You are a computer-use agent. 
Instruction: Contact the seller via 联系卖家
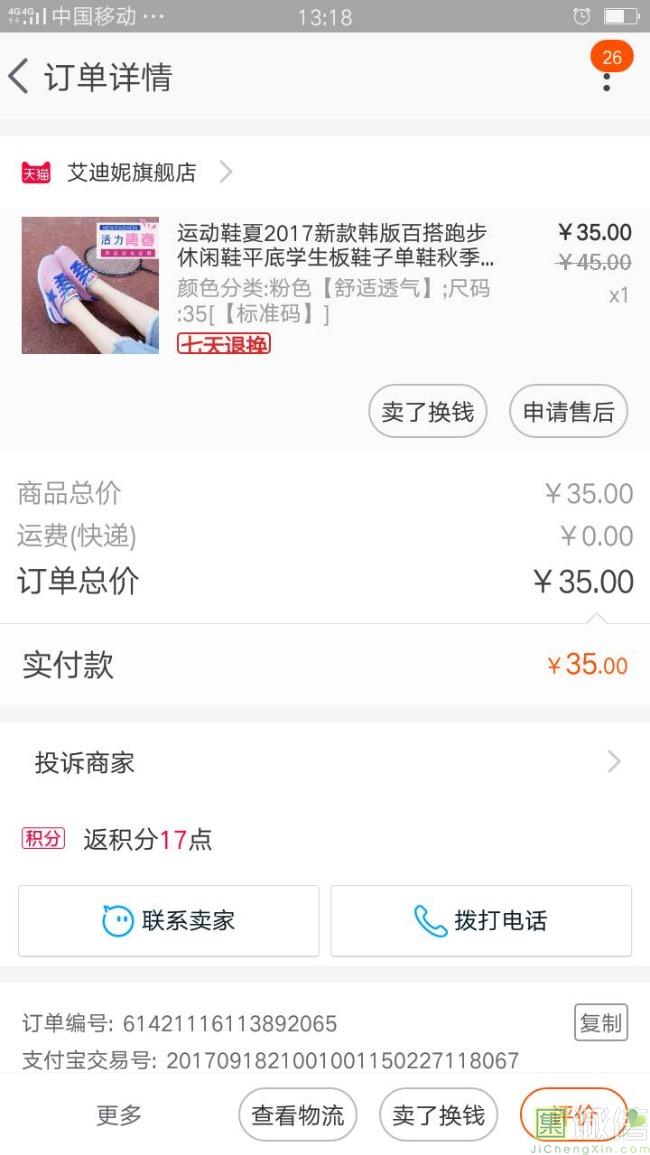169,920
